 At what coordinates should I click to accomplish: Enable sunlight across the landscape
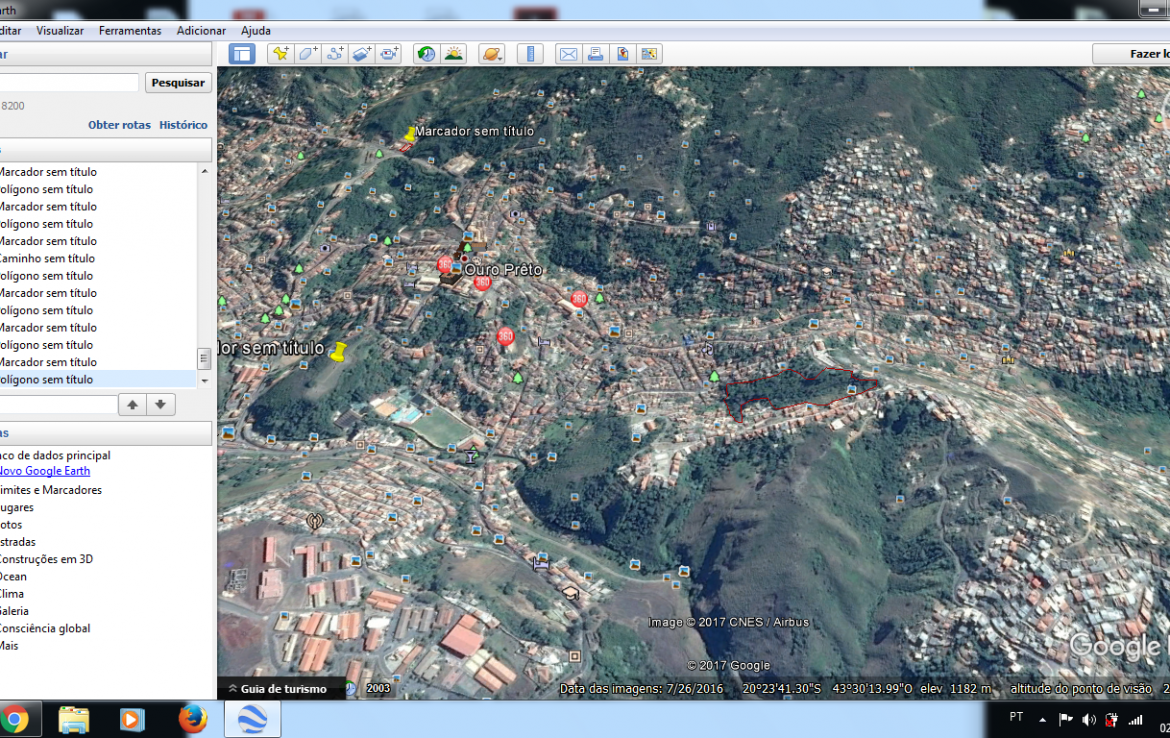click(x=454, y=54)
